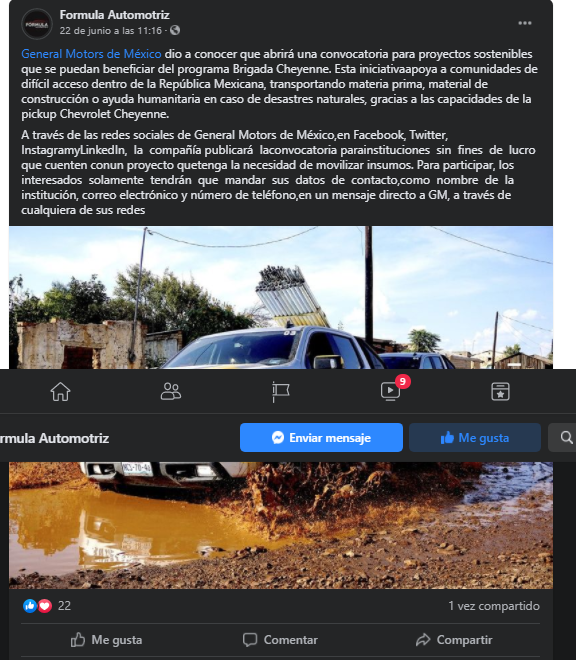
Task: Open the Formula Automotriz profile name
Action: tap(115, 15)
